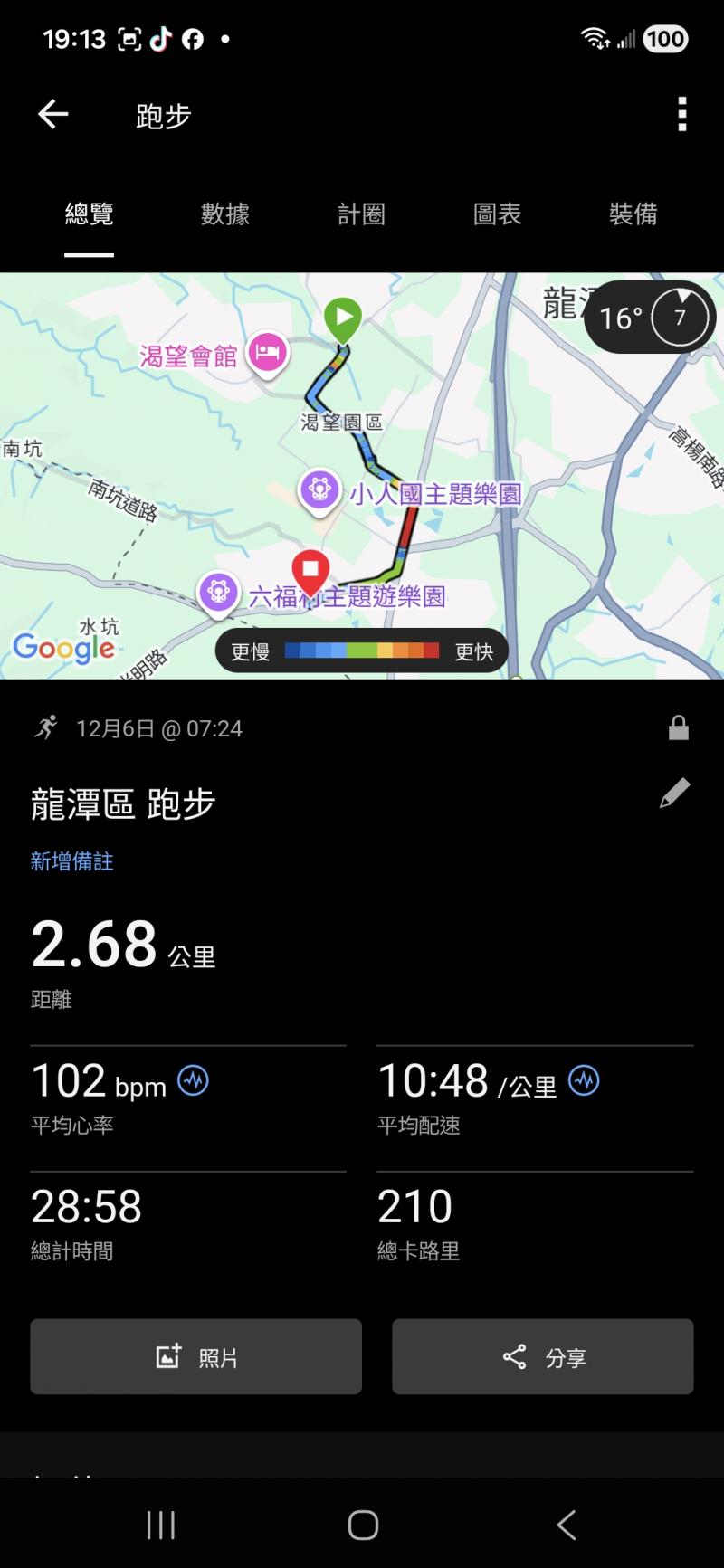Image resolution: width=724 pixels, height=1568 pixels.
Task: Share this run with the 分享 button
Action: (543, 1356)
